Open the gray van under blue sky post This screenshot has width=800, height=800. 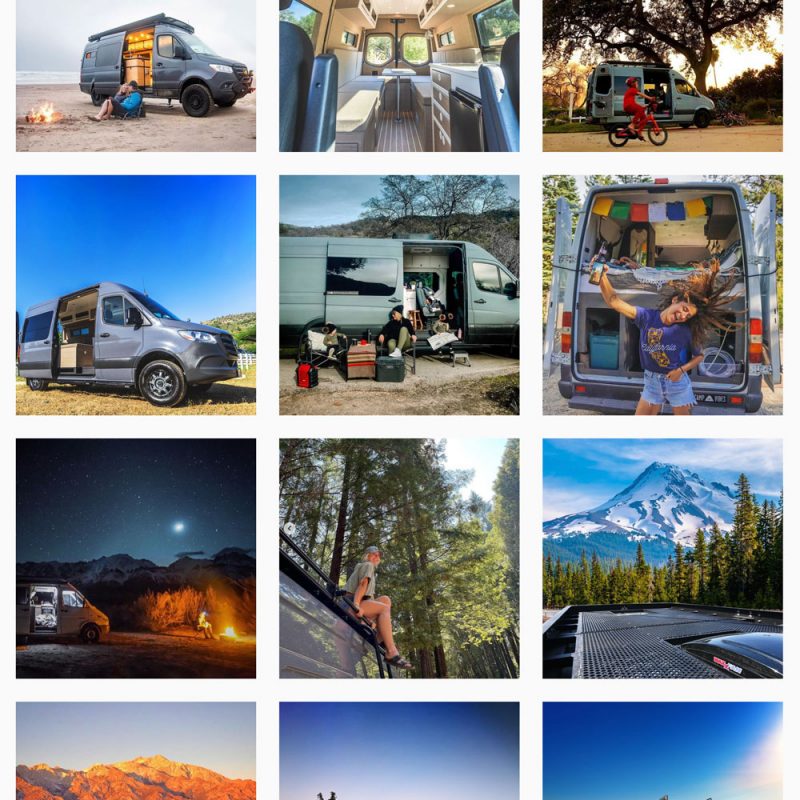pos(135,295)
